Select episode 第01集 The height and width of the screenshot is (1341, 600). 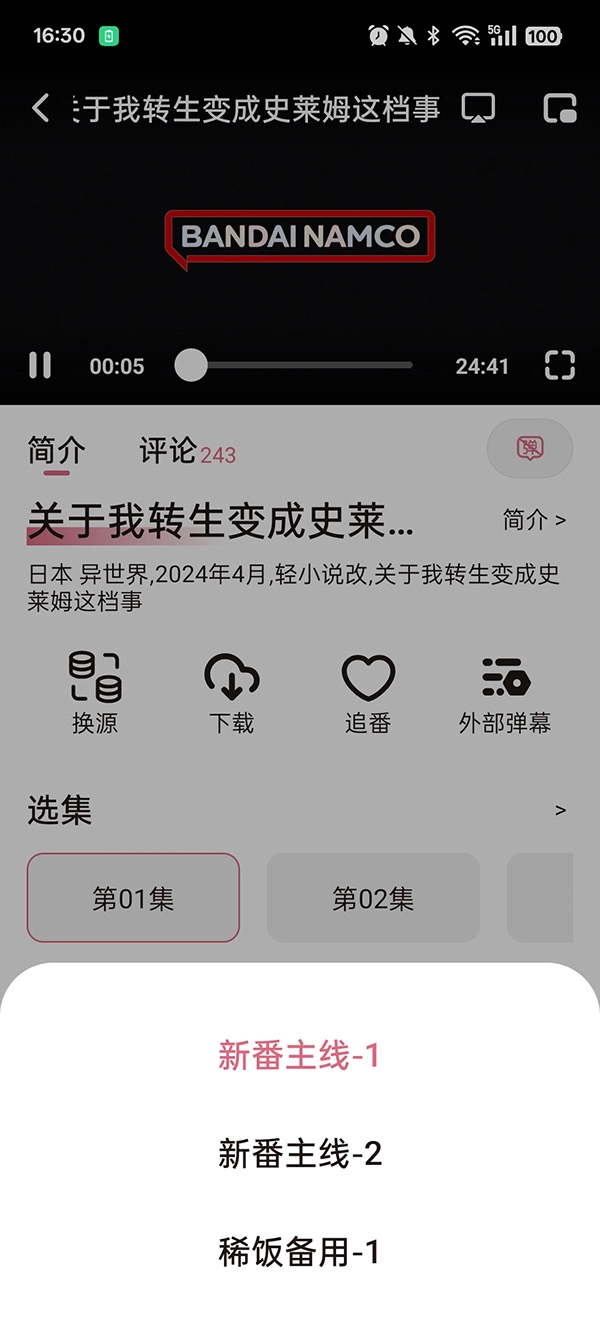pos(133,898)
